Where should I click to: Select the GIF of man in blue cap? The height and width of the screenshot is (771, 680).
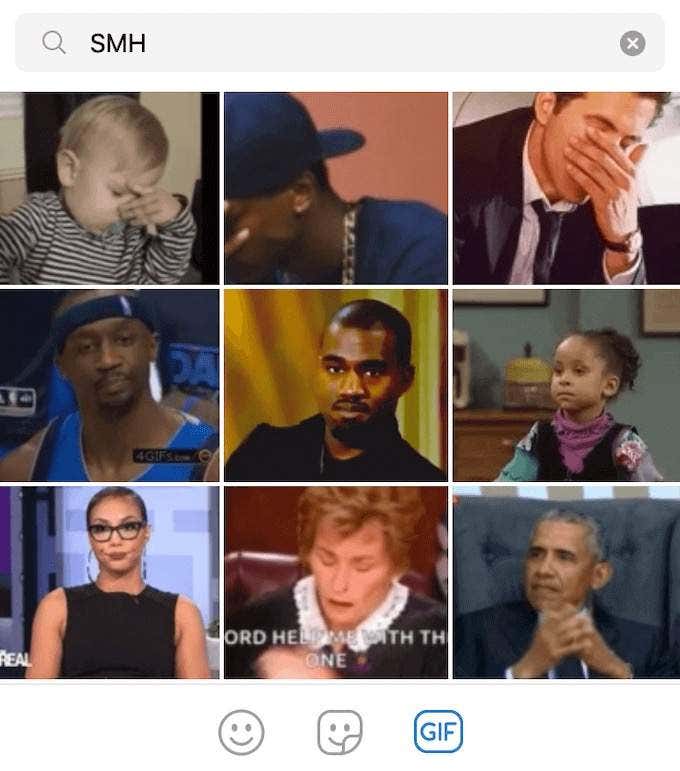coord(335,188)
